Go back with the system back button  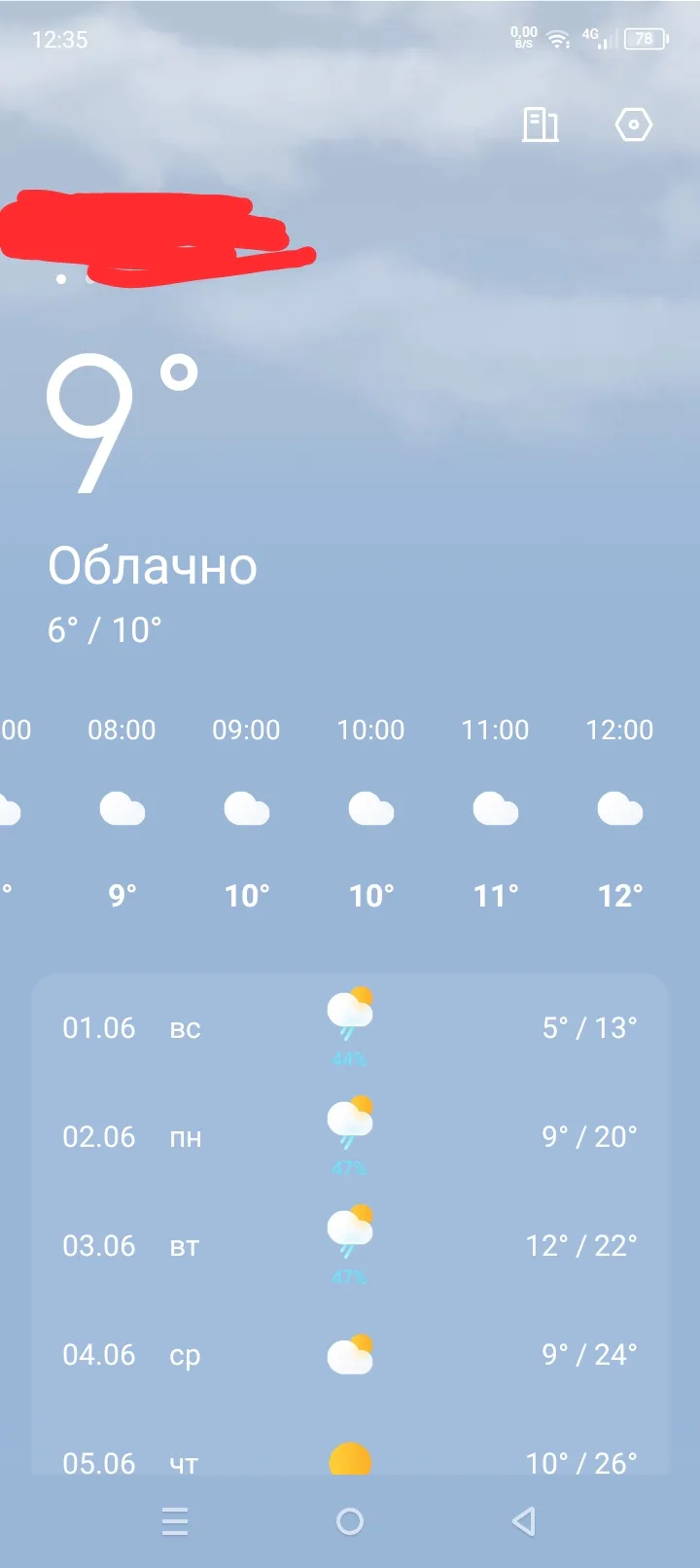pyautogui.click(x=524, y=1521)
